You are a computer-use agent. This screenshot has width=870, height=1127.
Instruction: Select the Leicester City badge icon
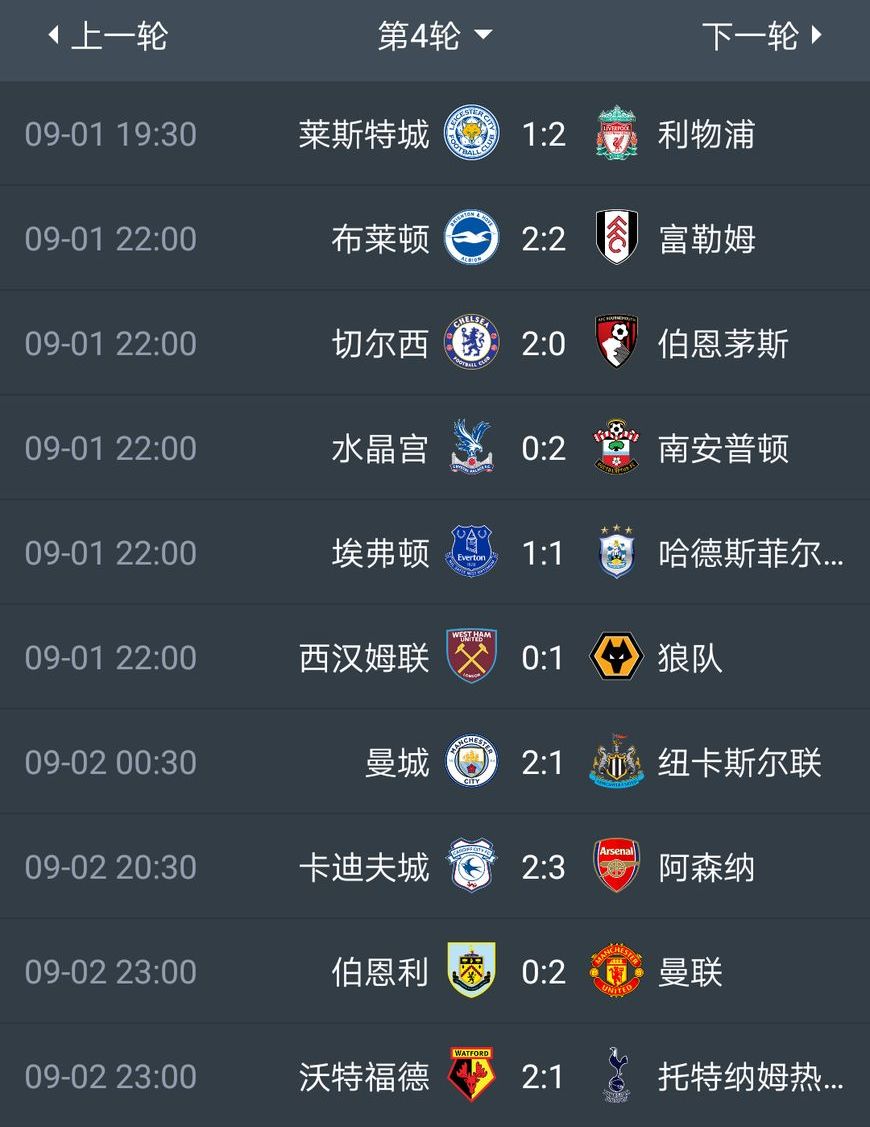pyautogui.click(x=470, y=134)
